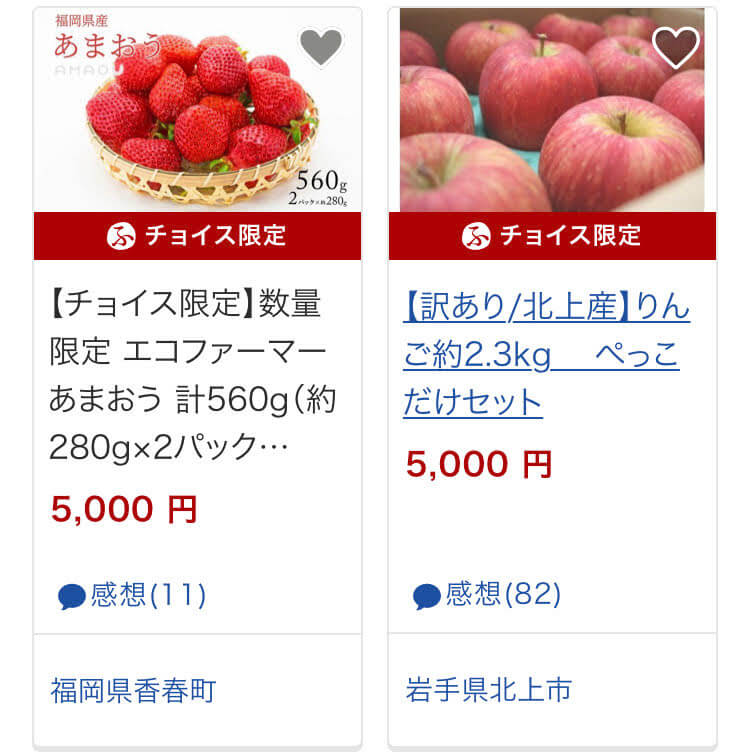Open the 福岡県香春町 municipality page
Image resolution: width=750 pixels, height=754 pixels.
click(x=133, y=690)
